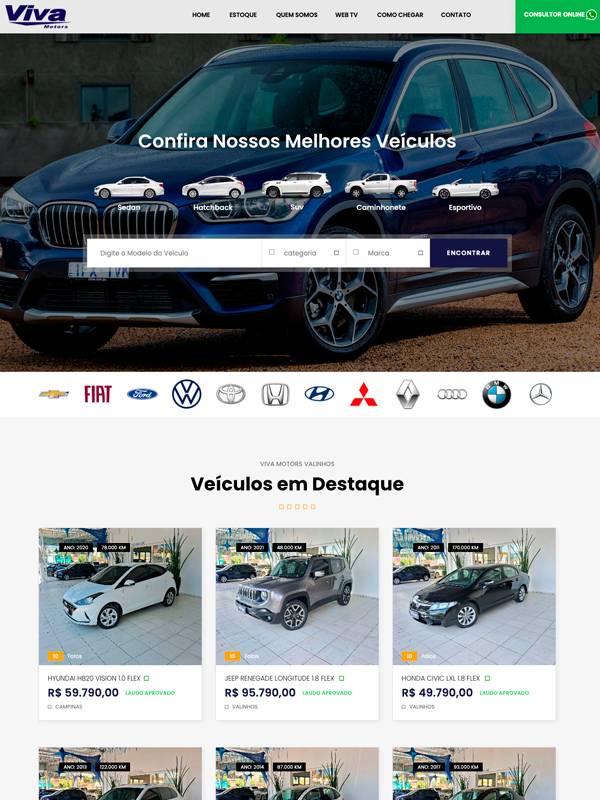Expand the categoria dropdown
Image resolution: width=600 pixels, height=800 pixels.
point(304,253)
